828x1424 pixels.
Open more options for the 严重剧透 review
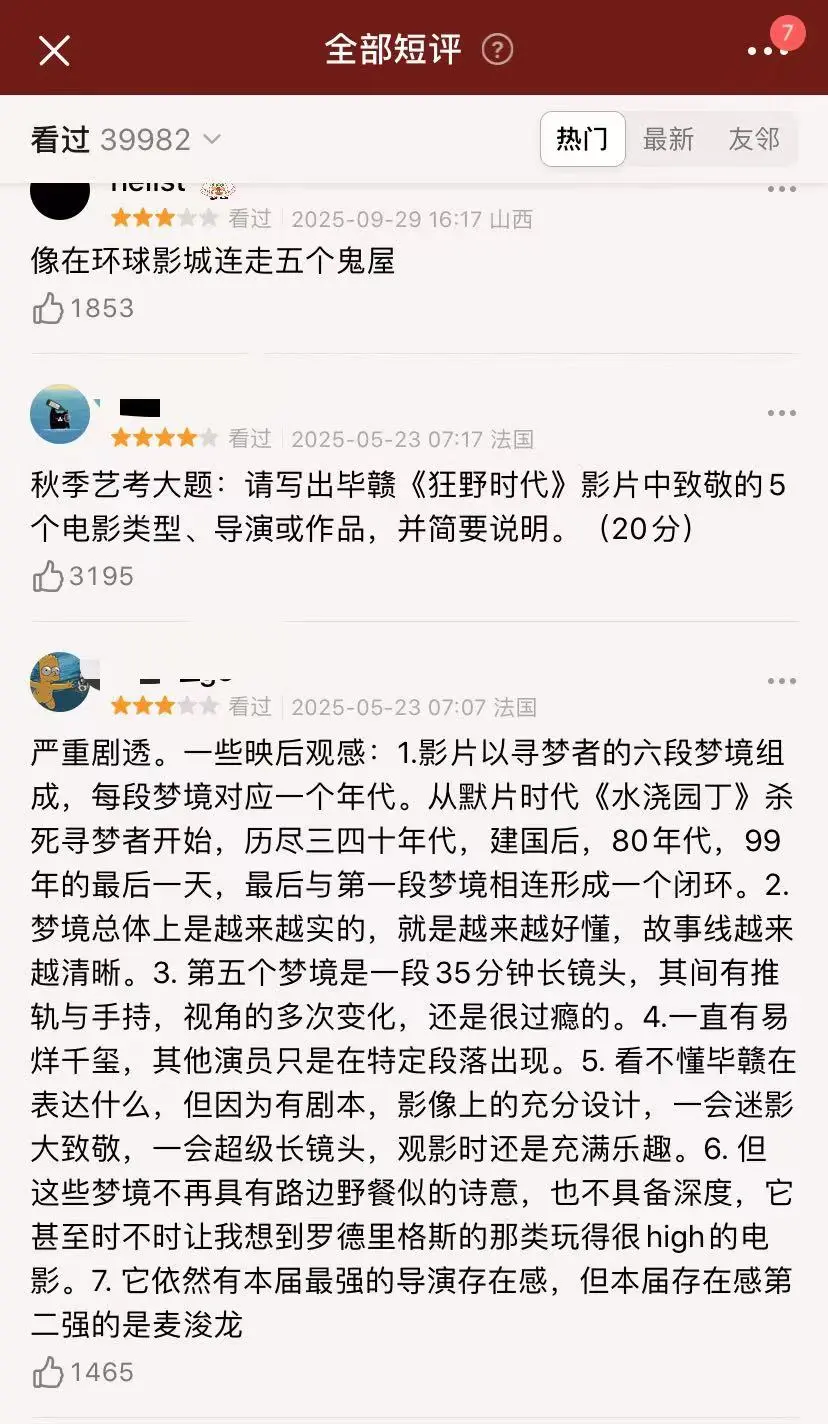[782, 681]
